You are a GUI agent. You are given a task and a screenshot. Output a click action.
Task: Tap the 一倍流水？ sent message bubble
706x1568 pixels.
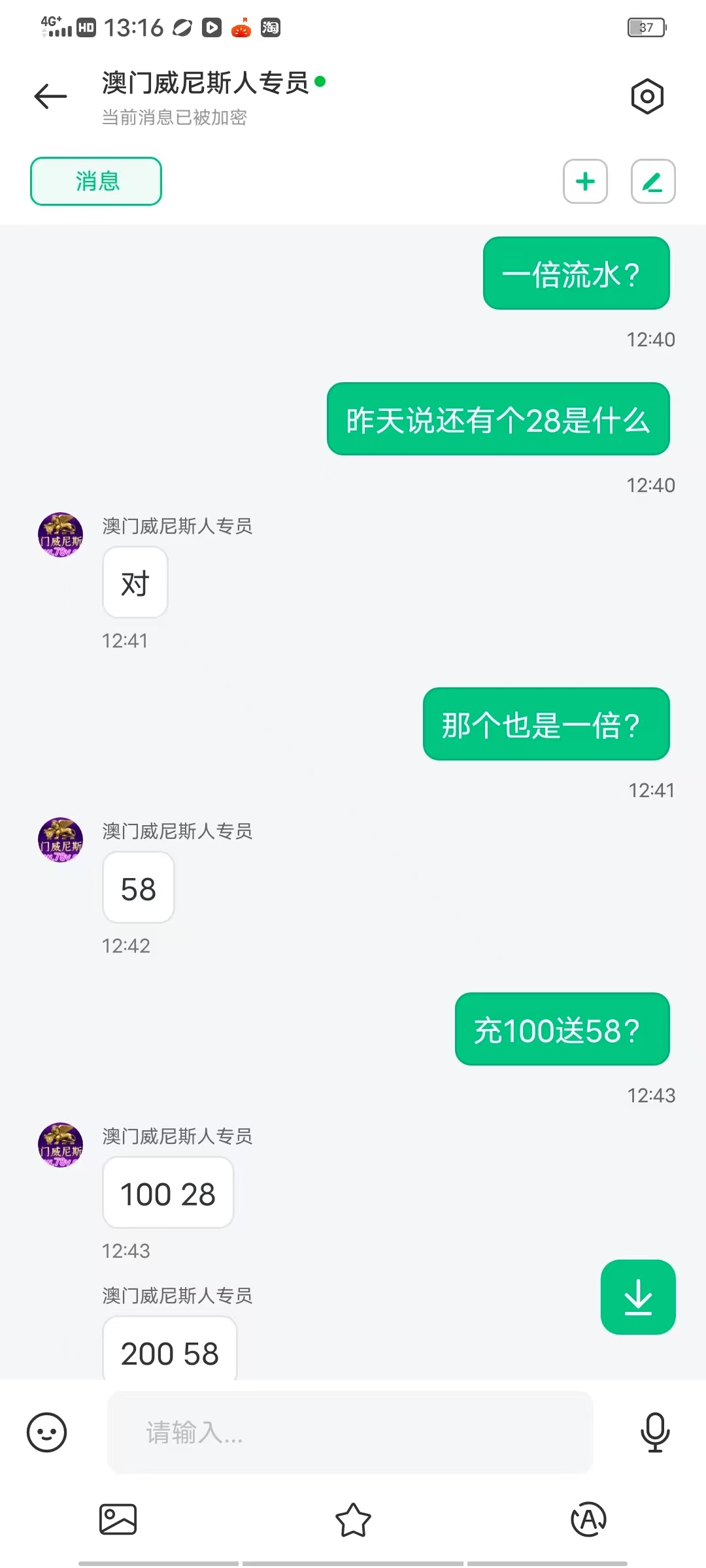(575, 274)
